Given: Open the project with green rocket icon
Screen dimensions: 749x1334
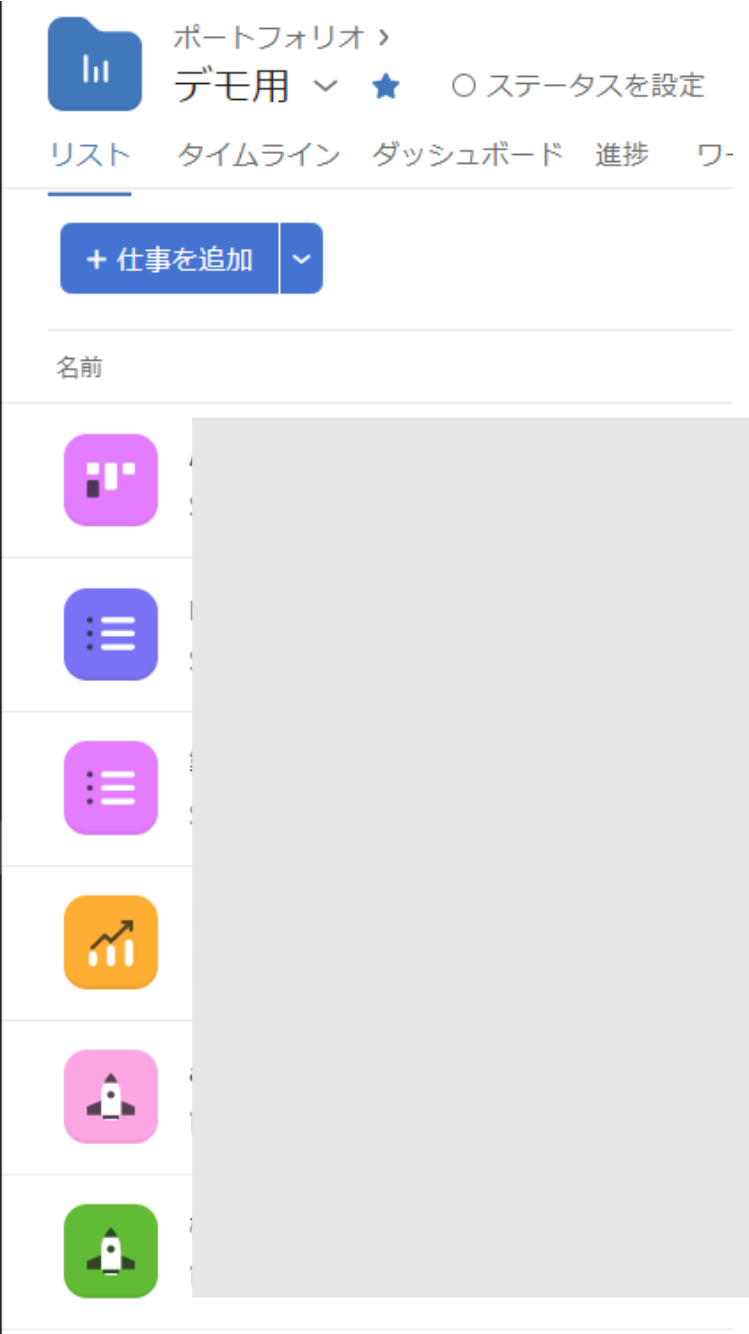Looking at the screenshot, I should click(x=111, y=1251).
